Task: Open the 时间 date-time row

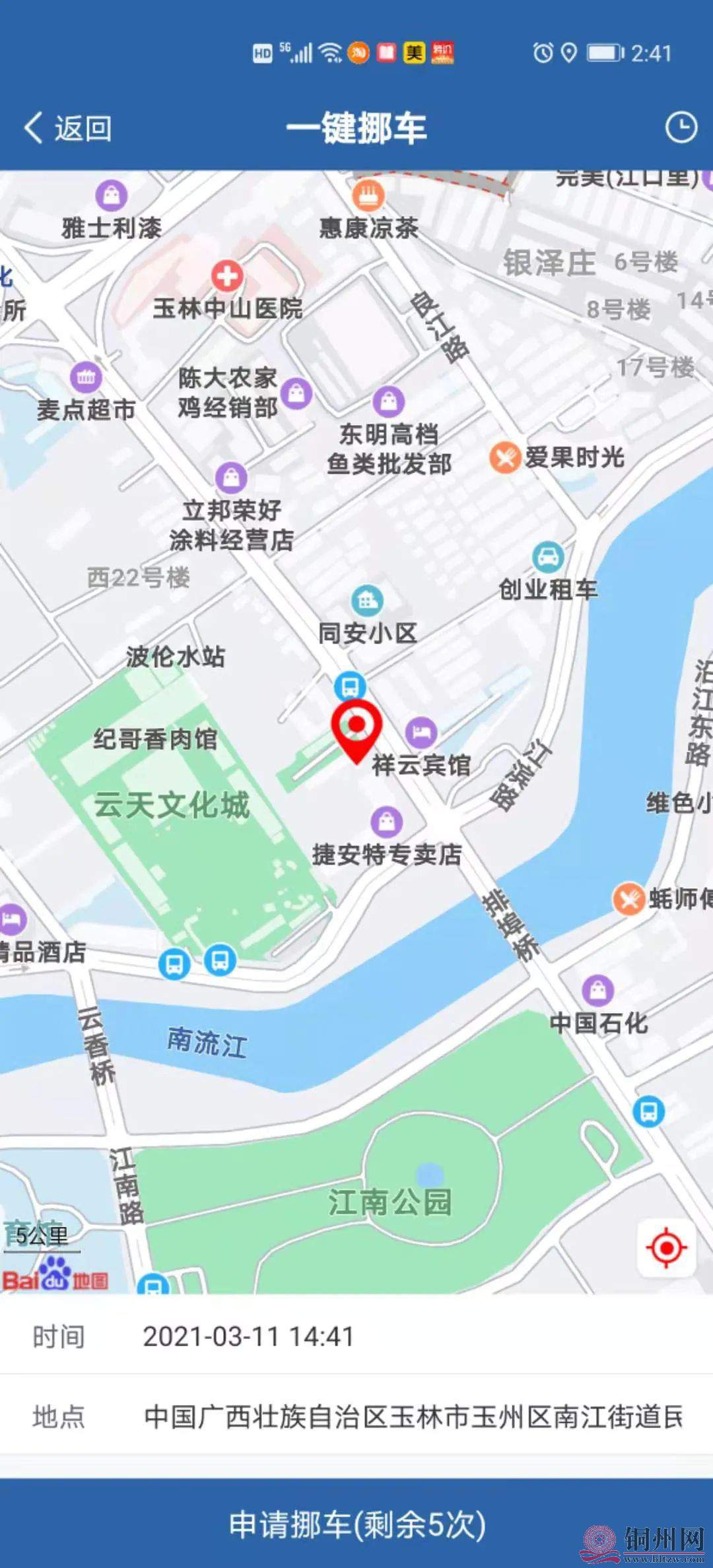Action: 356,1337
